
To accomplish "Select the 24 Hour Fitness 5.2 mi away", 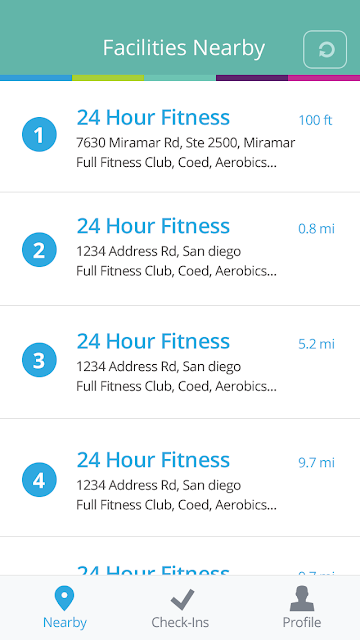I will point(180,362).
